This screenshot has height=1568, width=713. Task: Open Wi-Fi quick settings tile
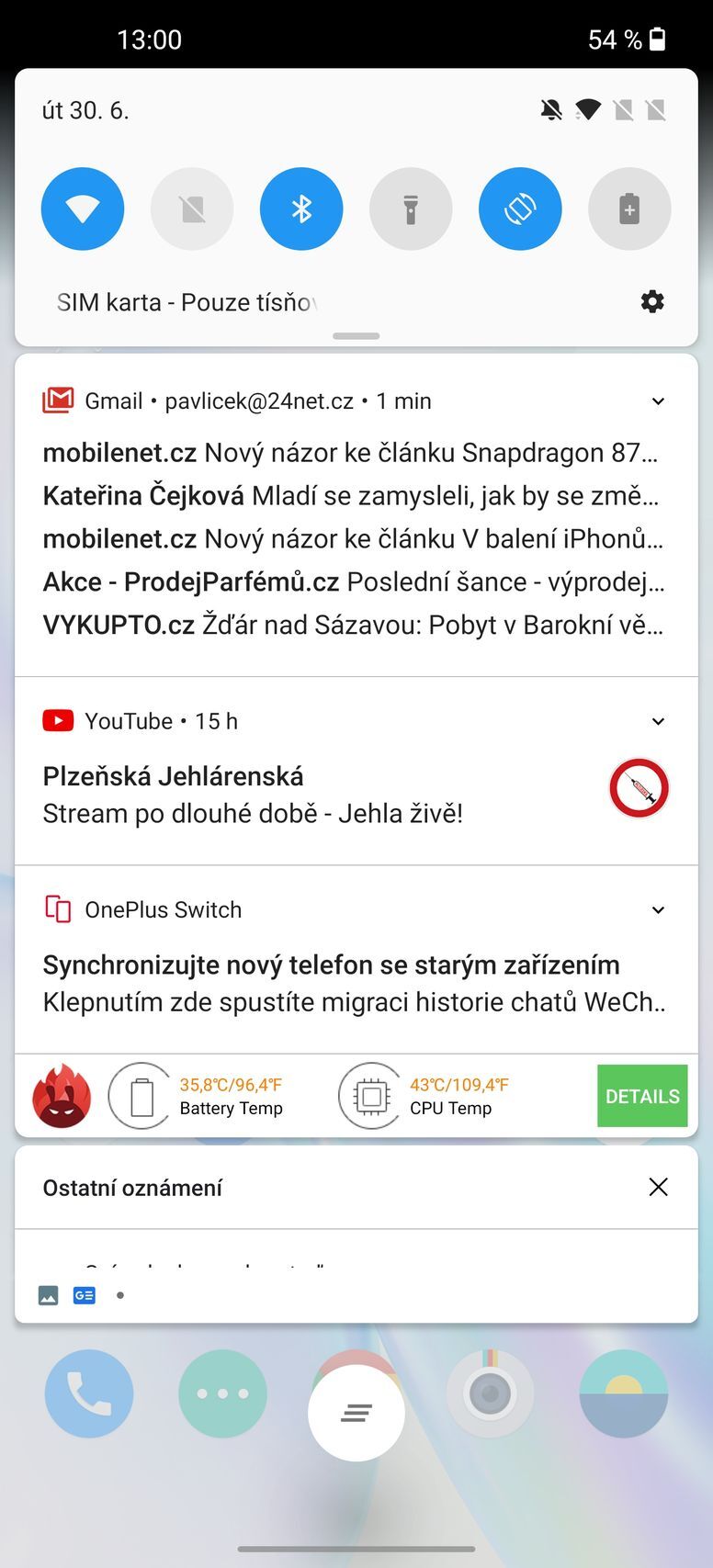[83, 209]
